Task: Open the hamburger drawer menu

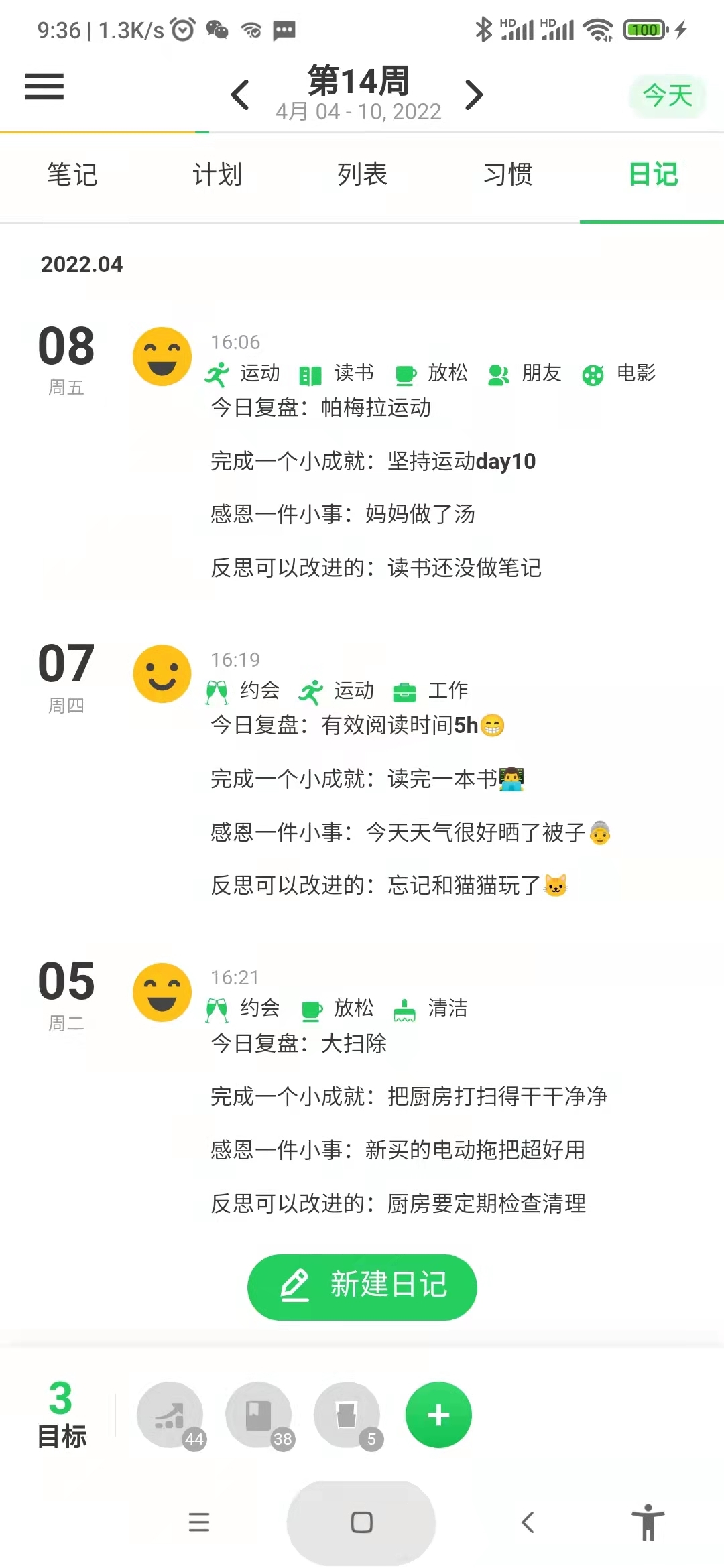Action: pyautogui.click(x=44, y=87)
